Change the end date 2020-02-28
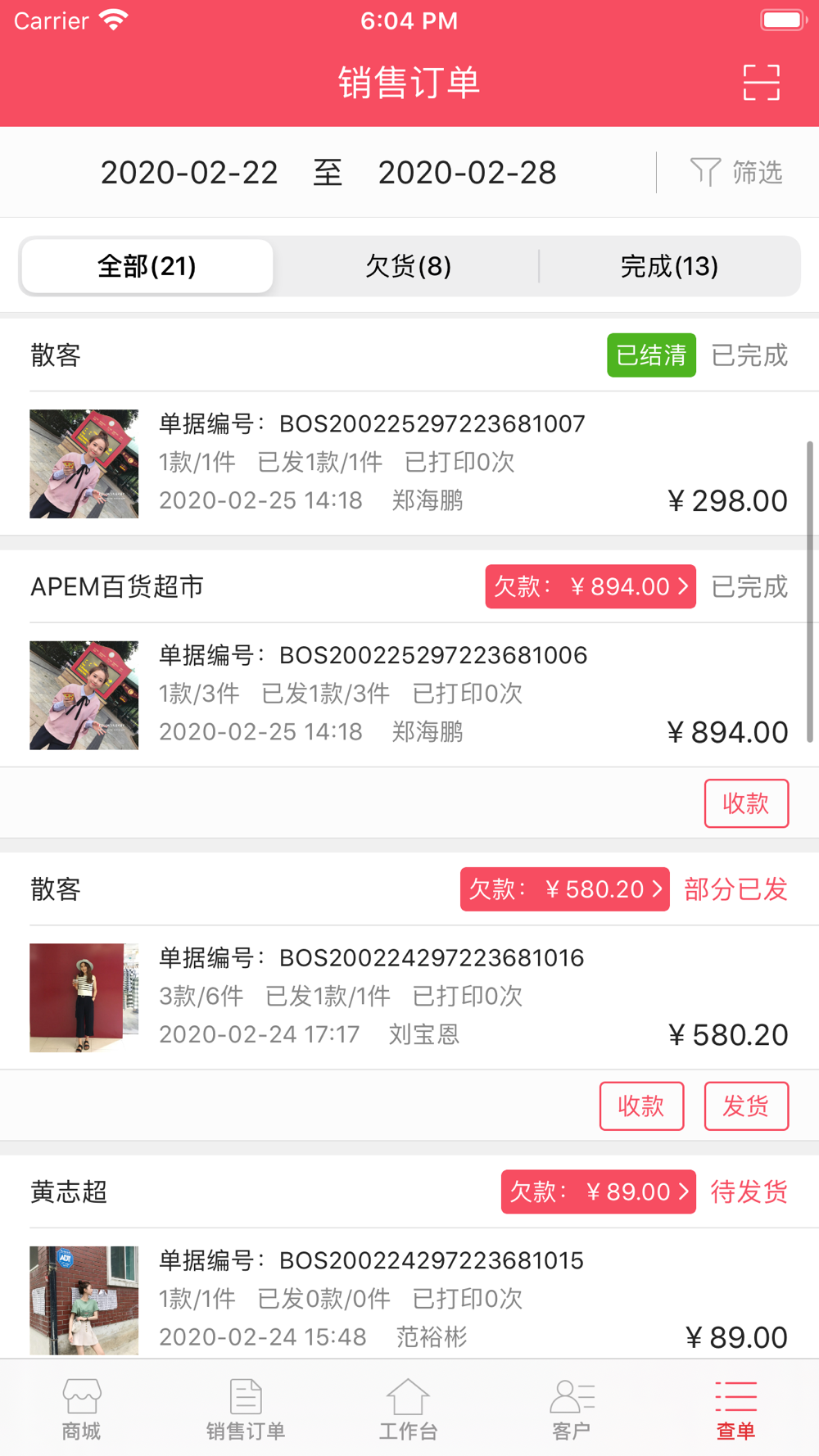 pyautogui.click(x=467, y=173)
